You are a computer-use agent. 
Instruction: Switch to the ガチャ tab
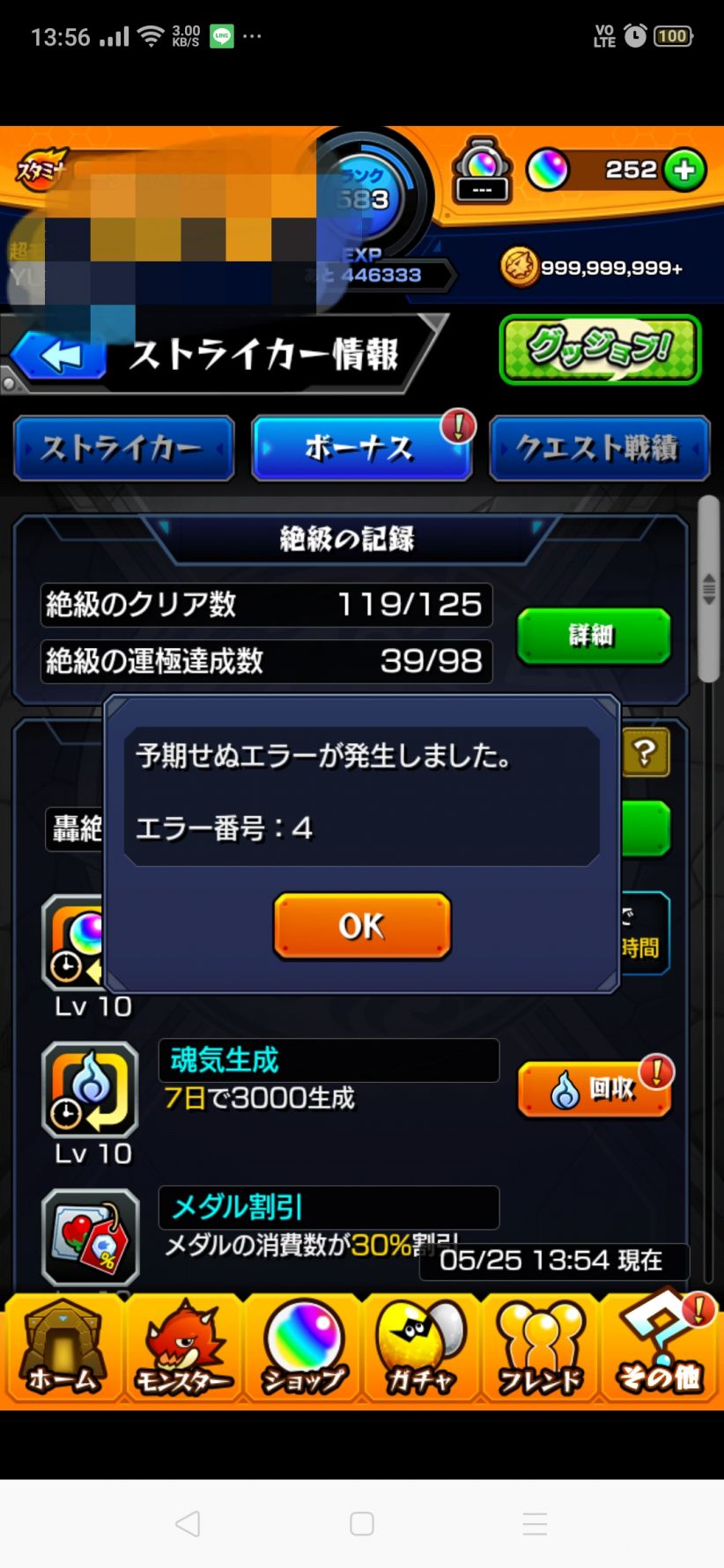[421, 1348]
